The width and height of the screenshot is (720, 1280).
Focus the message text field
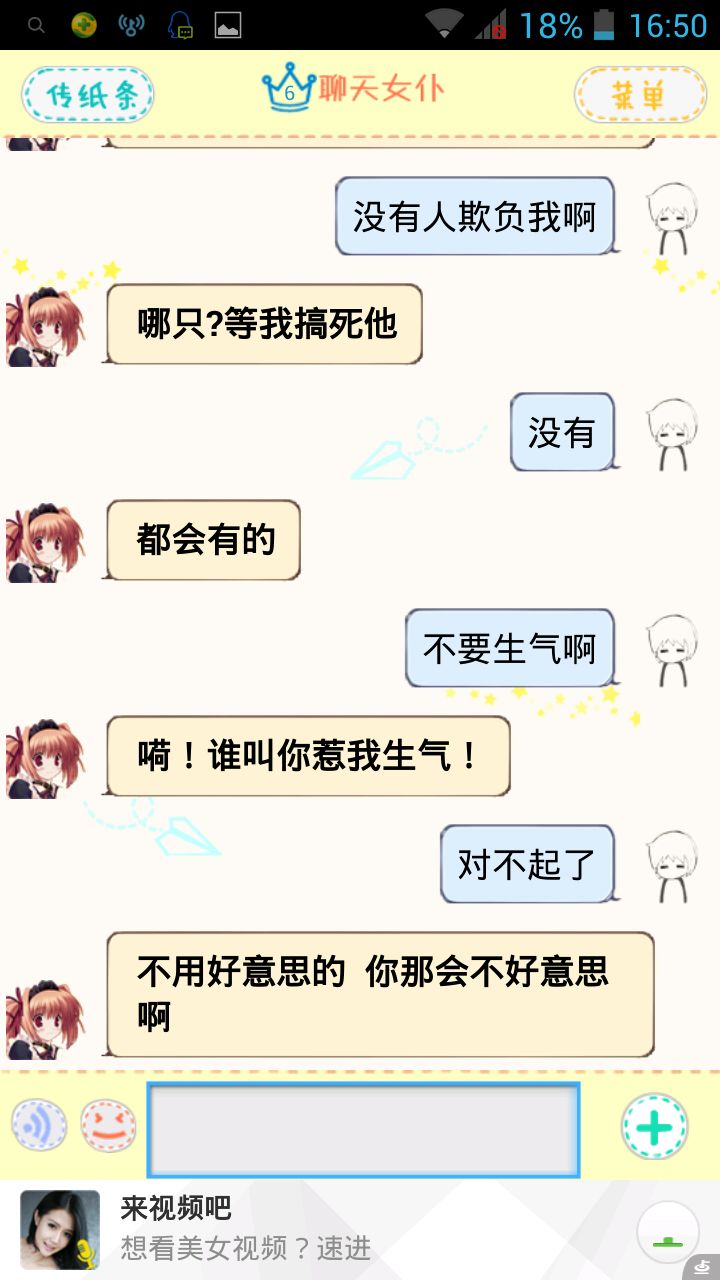pyautogui.click(x=363, y=1129)
